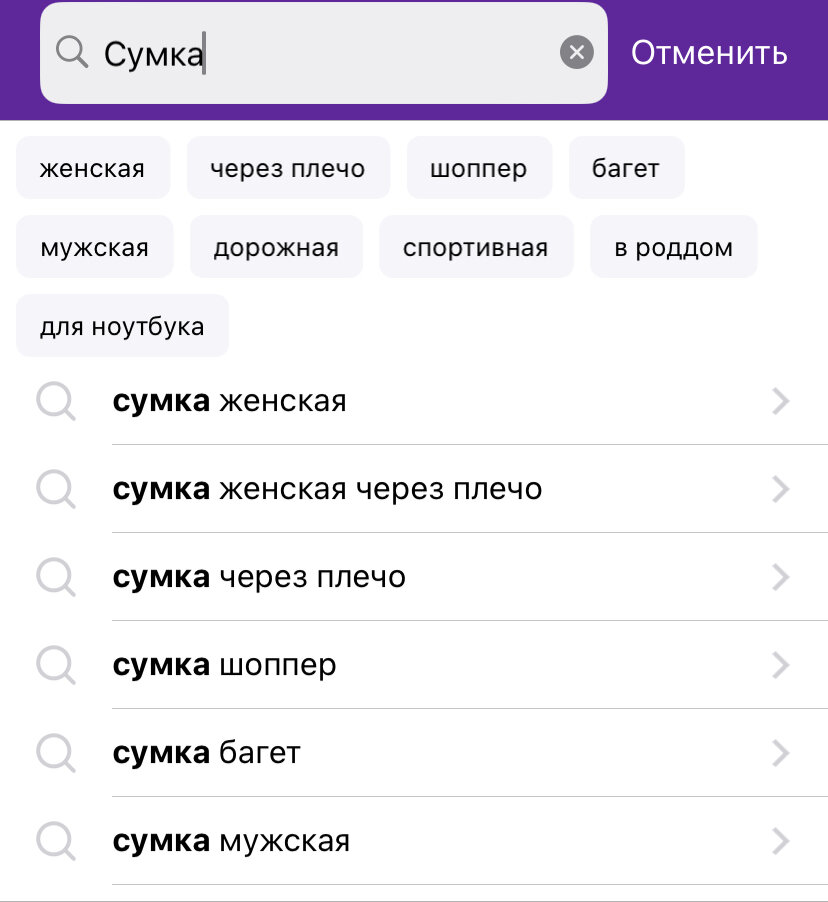828x902 pixels.
Task: Tap the magnifier icon beside 'сумка женская'
Action: pos(56,401)
